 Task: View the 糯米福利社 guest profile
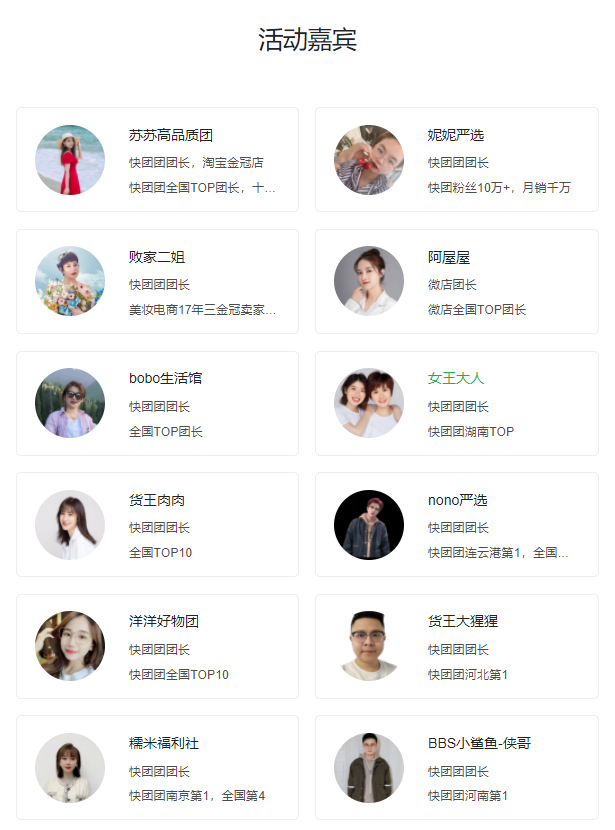pyautogui.click(x=158, y=768)
